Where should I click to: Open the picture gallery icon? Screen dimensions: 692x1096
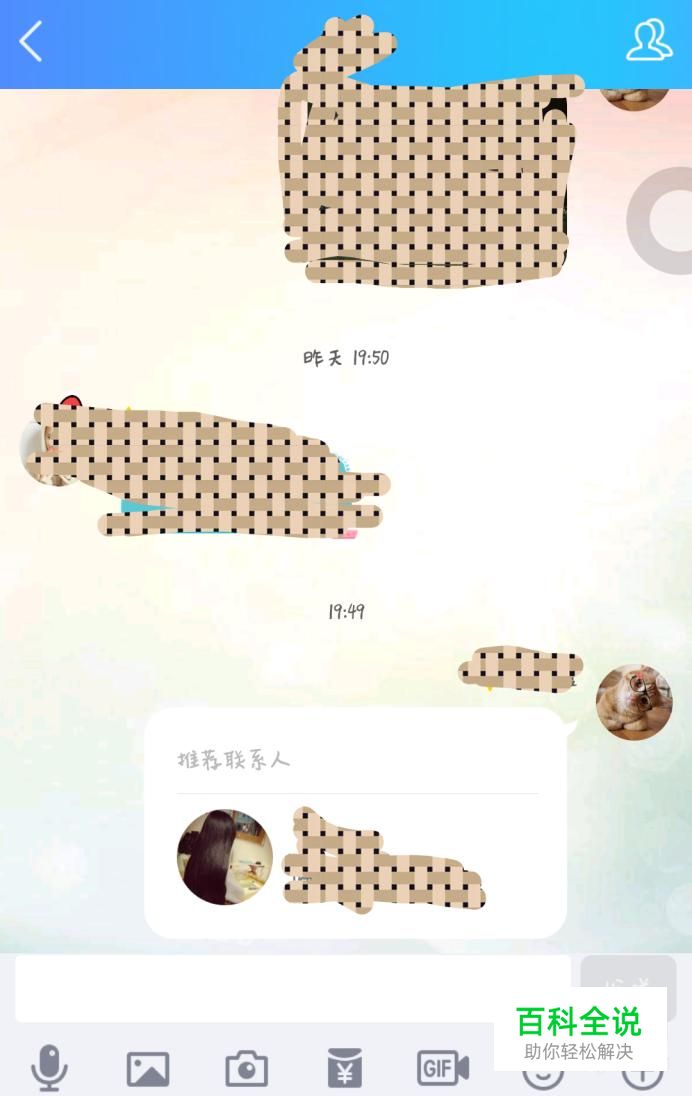(x=147, y=1069)
